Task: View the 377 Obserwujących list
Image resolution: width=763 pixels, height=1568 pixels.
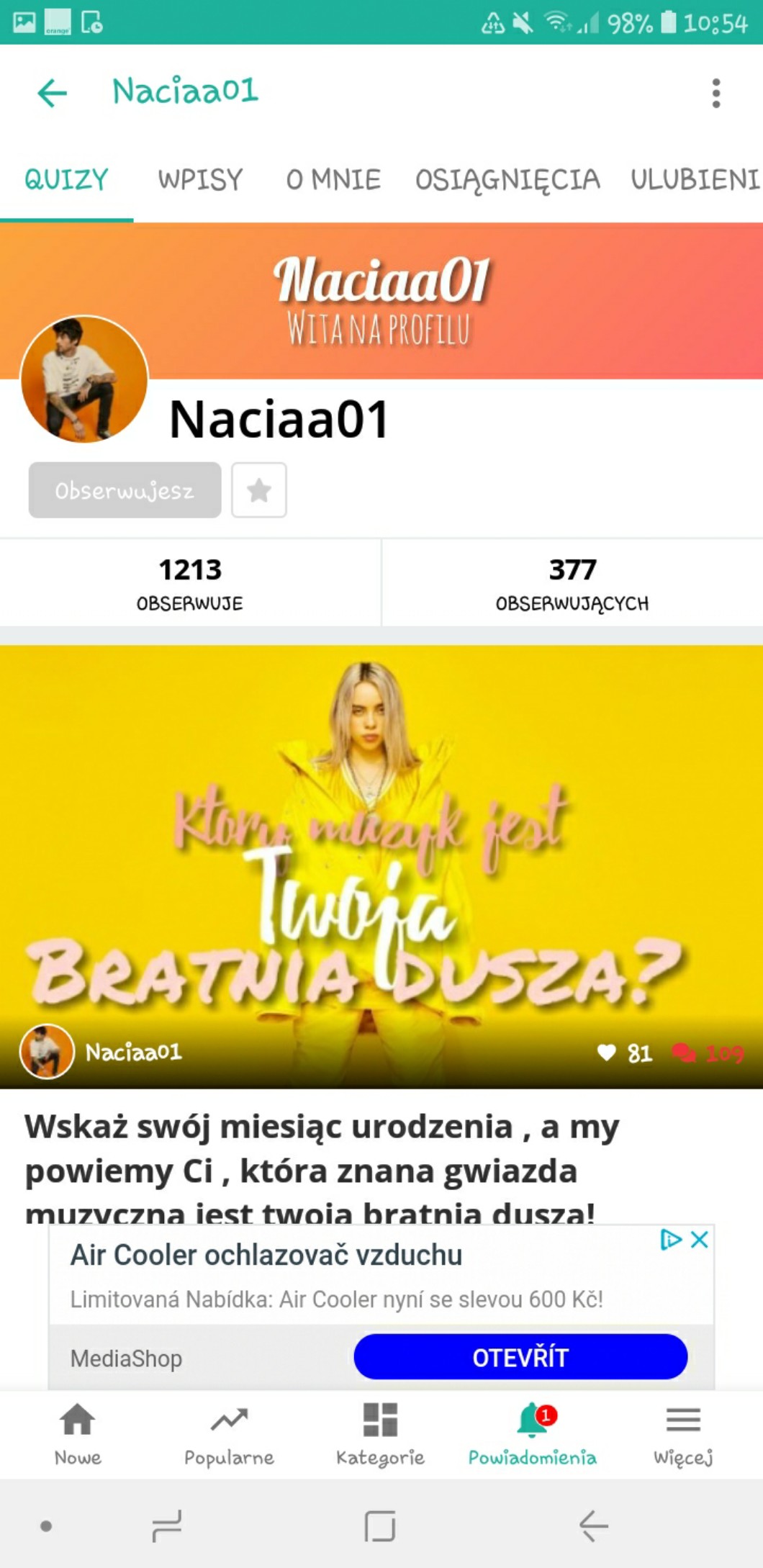Action: (x=572, y=583)
